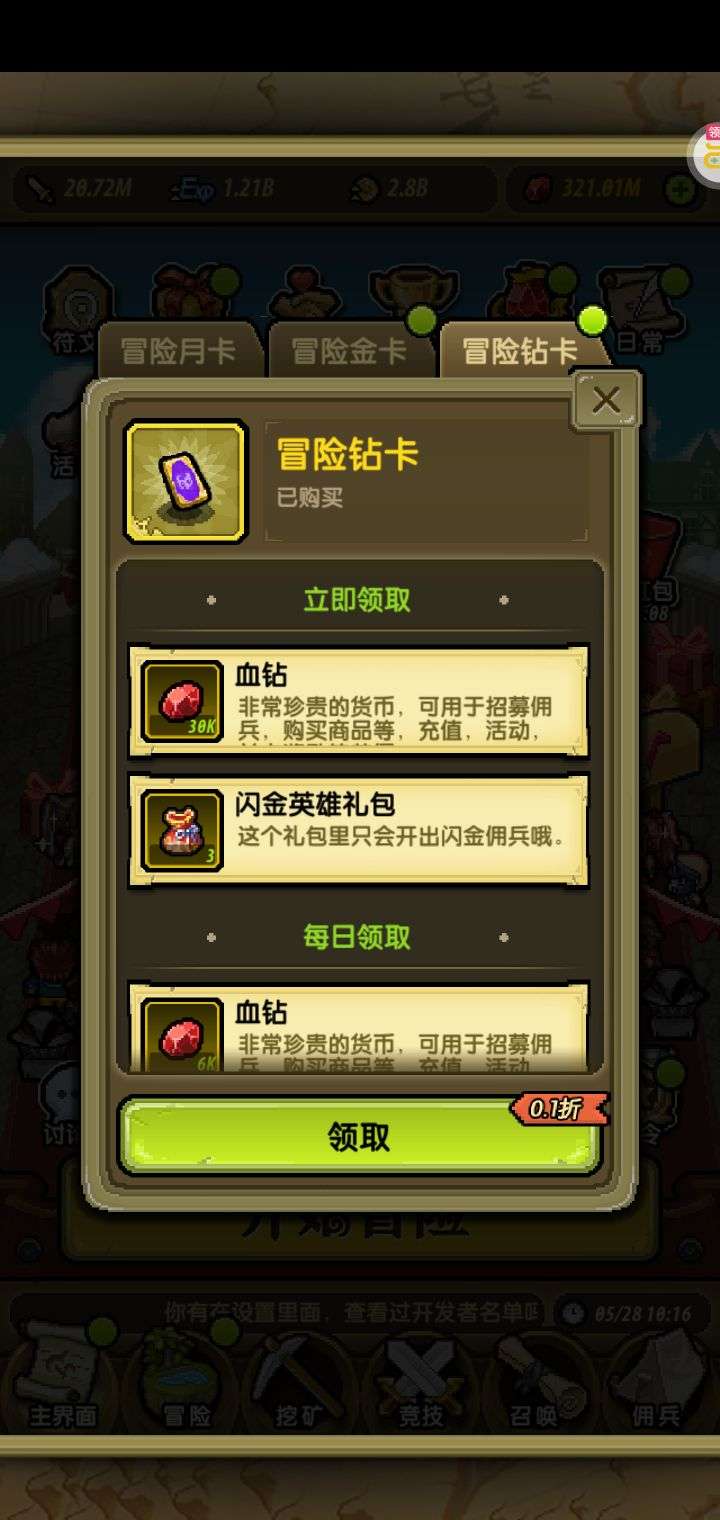Switch to the 冒险月卡 tab
Screen dimensions: 720x1520
[x=178, y=351]
